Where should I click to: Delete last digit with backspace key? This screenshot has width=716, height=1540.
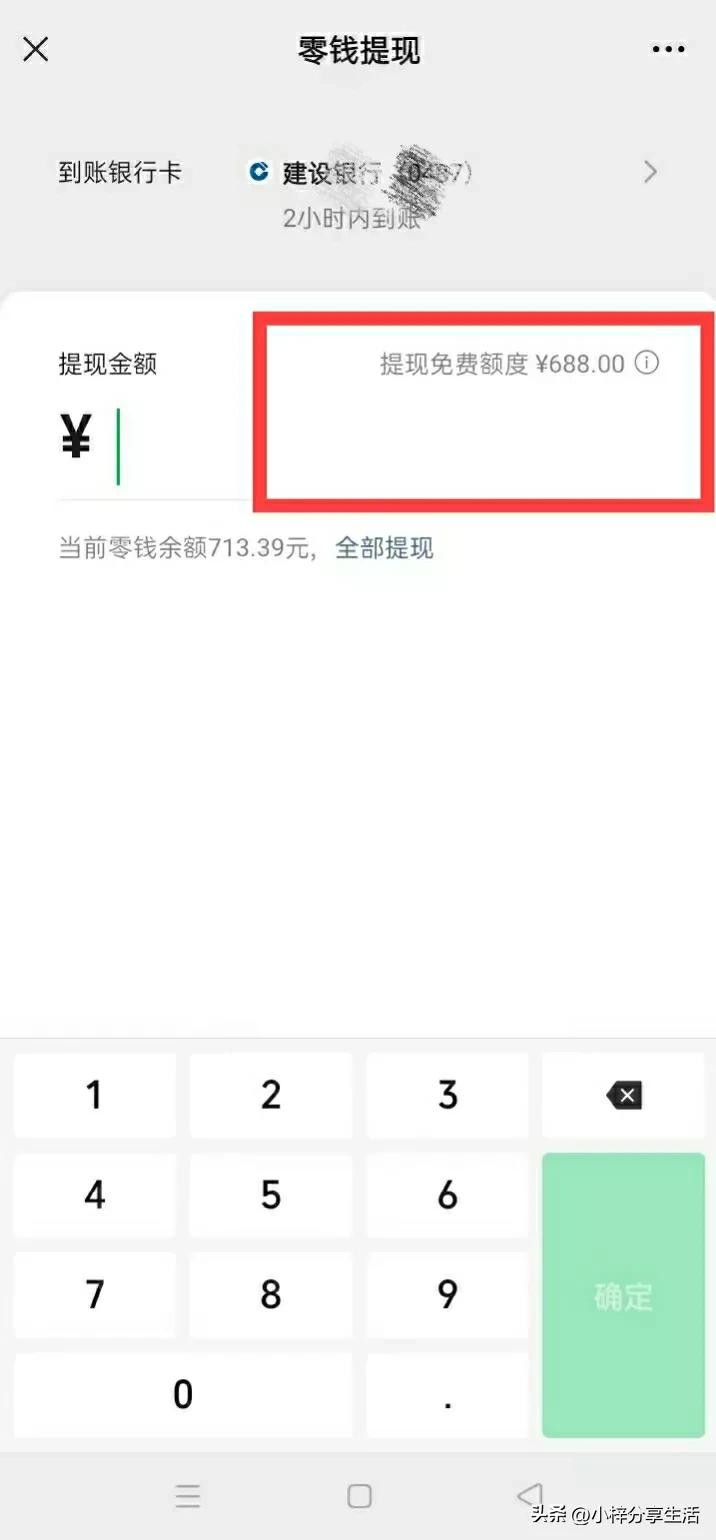point(623,1096)
